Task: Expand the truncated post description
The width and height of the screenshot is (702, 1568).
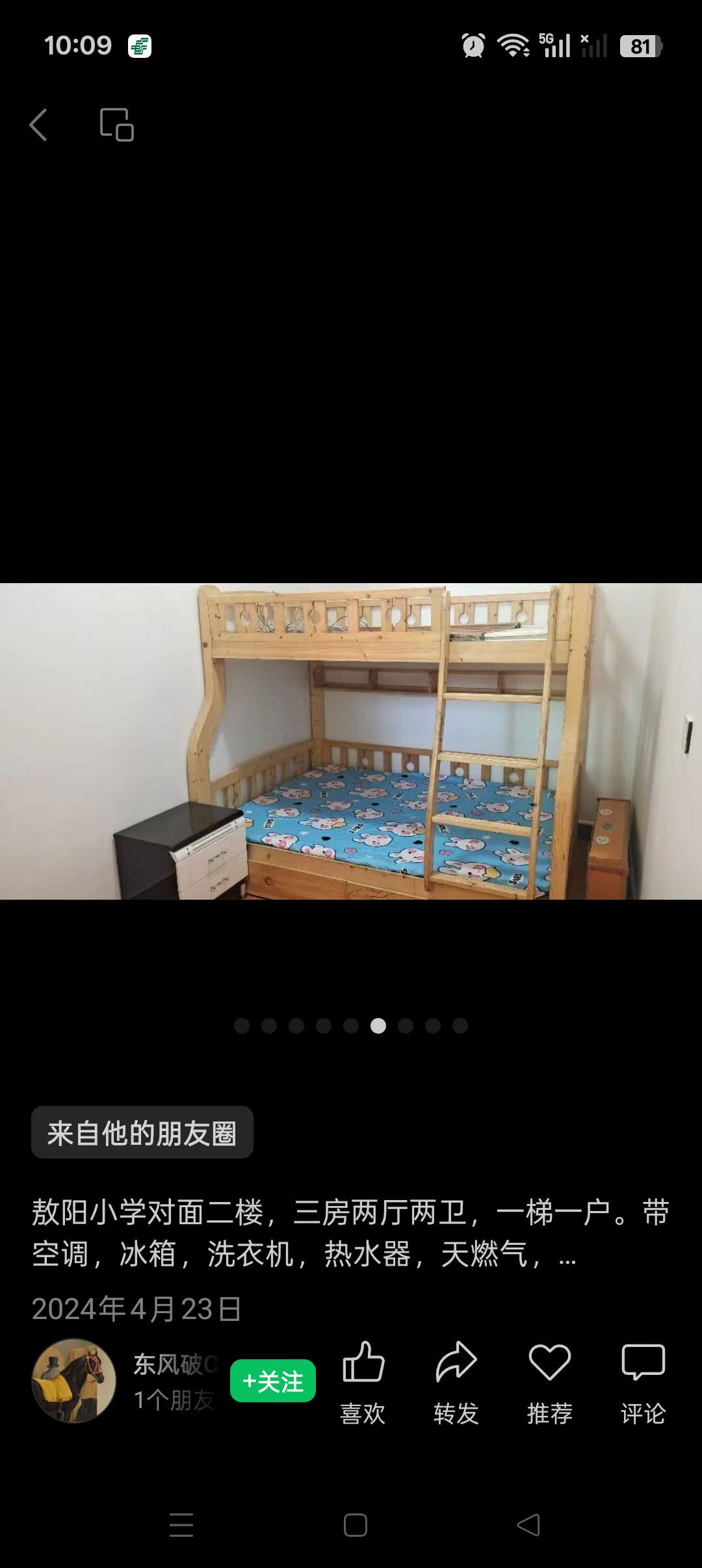Action: coord(567,1255)
